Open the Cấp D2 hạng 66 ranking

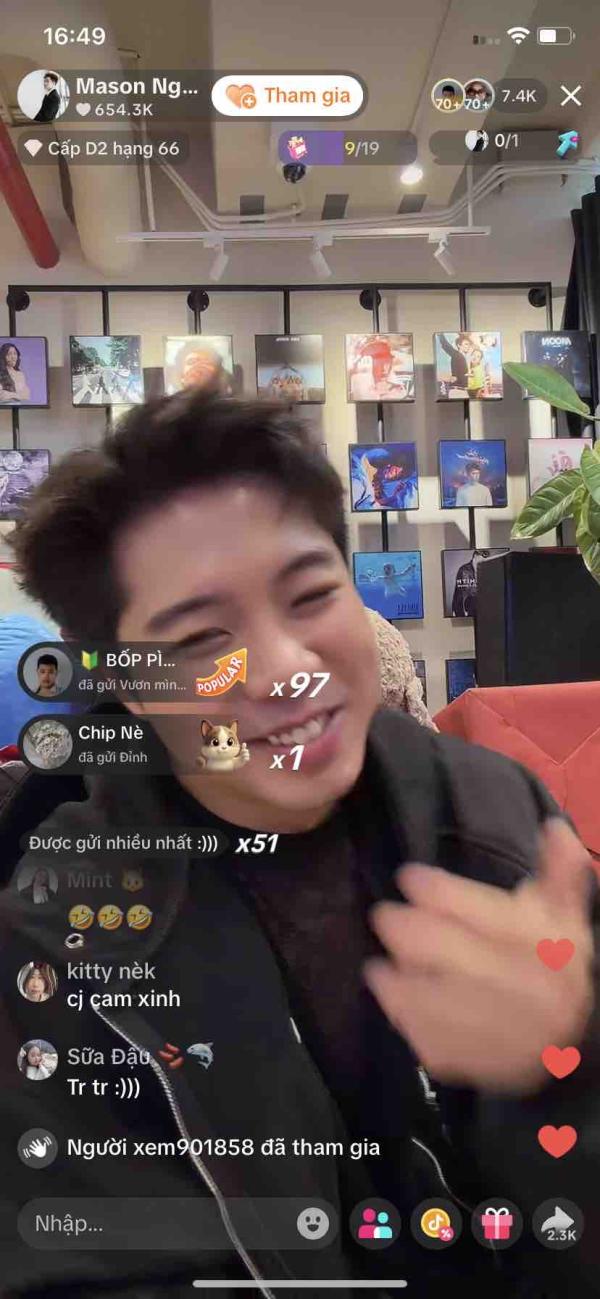tap(103, 148)
